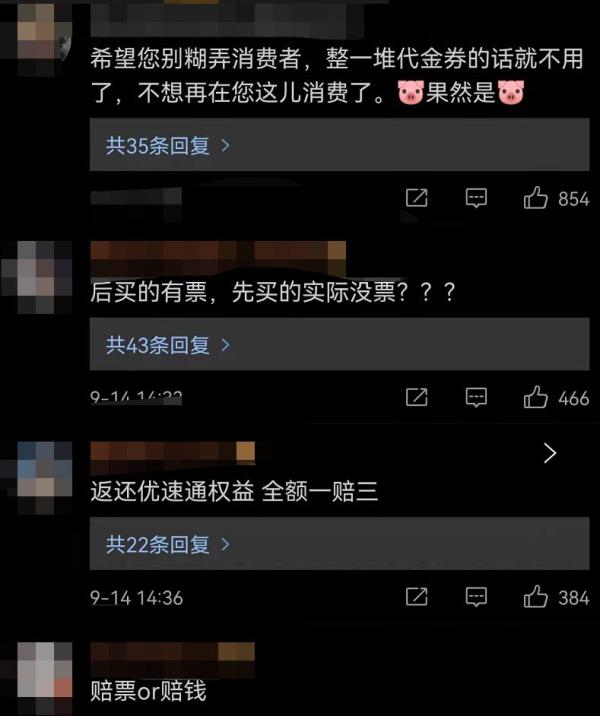
Task: Reply to the comment with 854 likes
Action: 477,198
